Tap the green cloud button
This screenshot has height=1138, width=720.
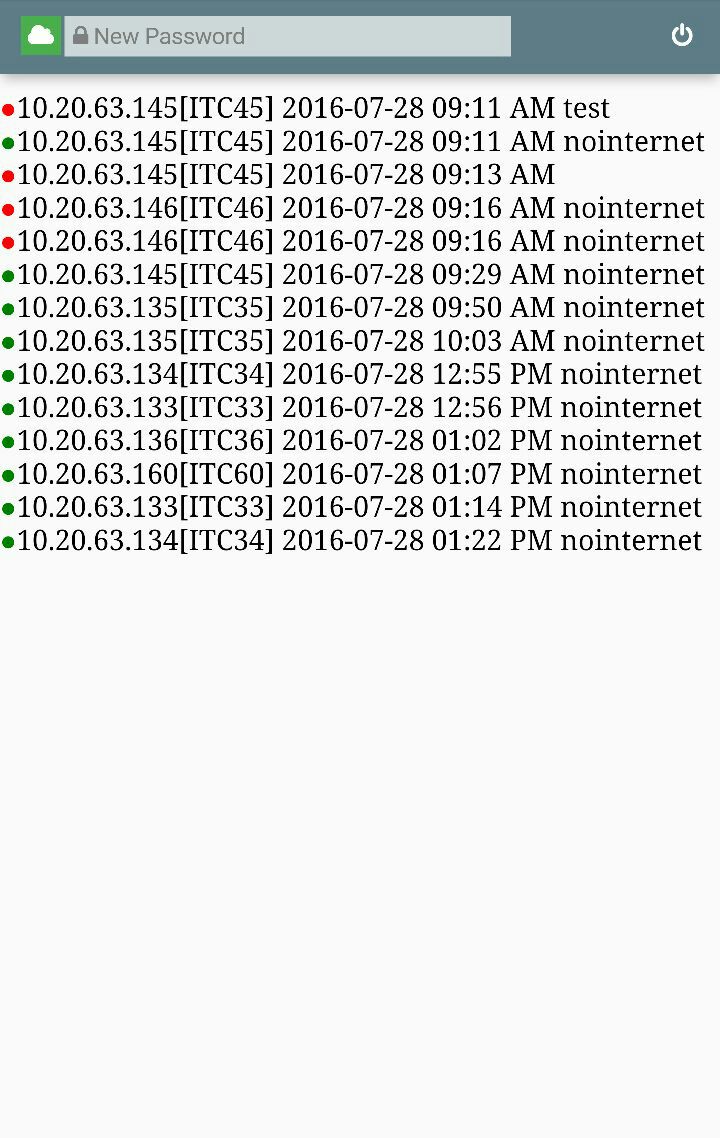(x=41, y=36)
